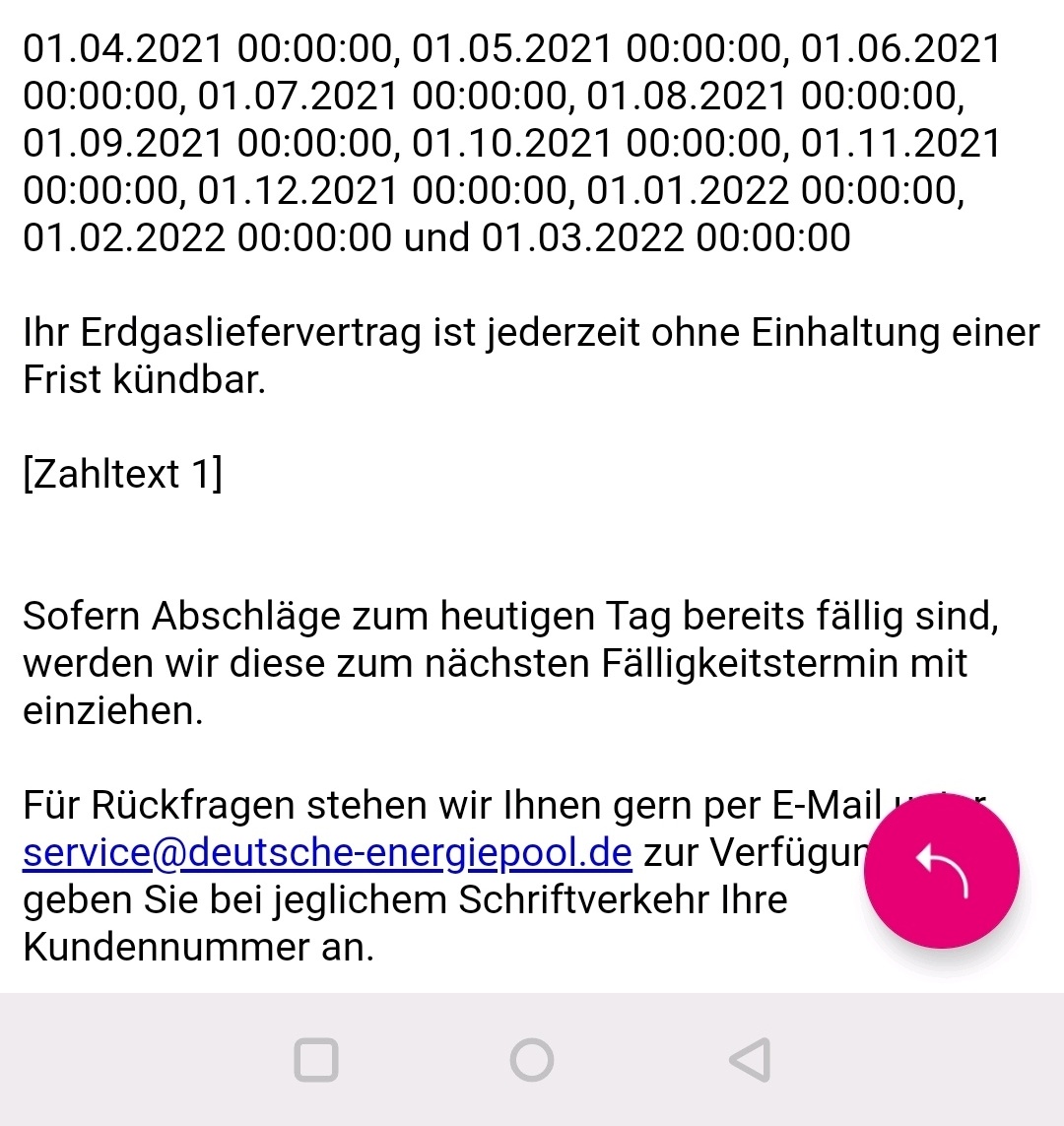The width and height of the screenshot is (1064, 1126).
Task: Tap the pink reply floating button
Action: click(941, 871)
